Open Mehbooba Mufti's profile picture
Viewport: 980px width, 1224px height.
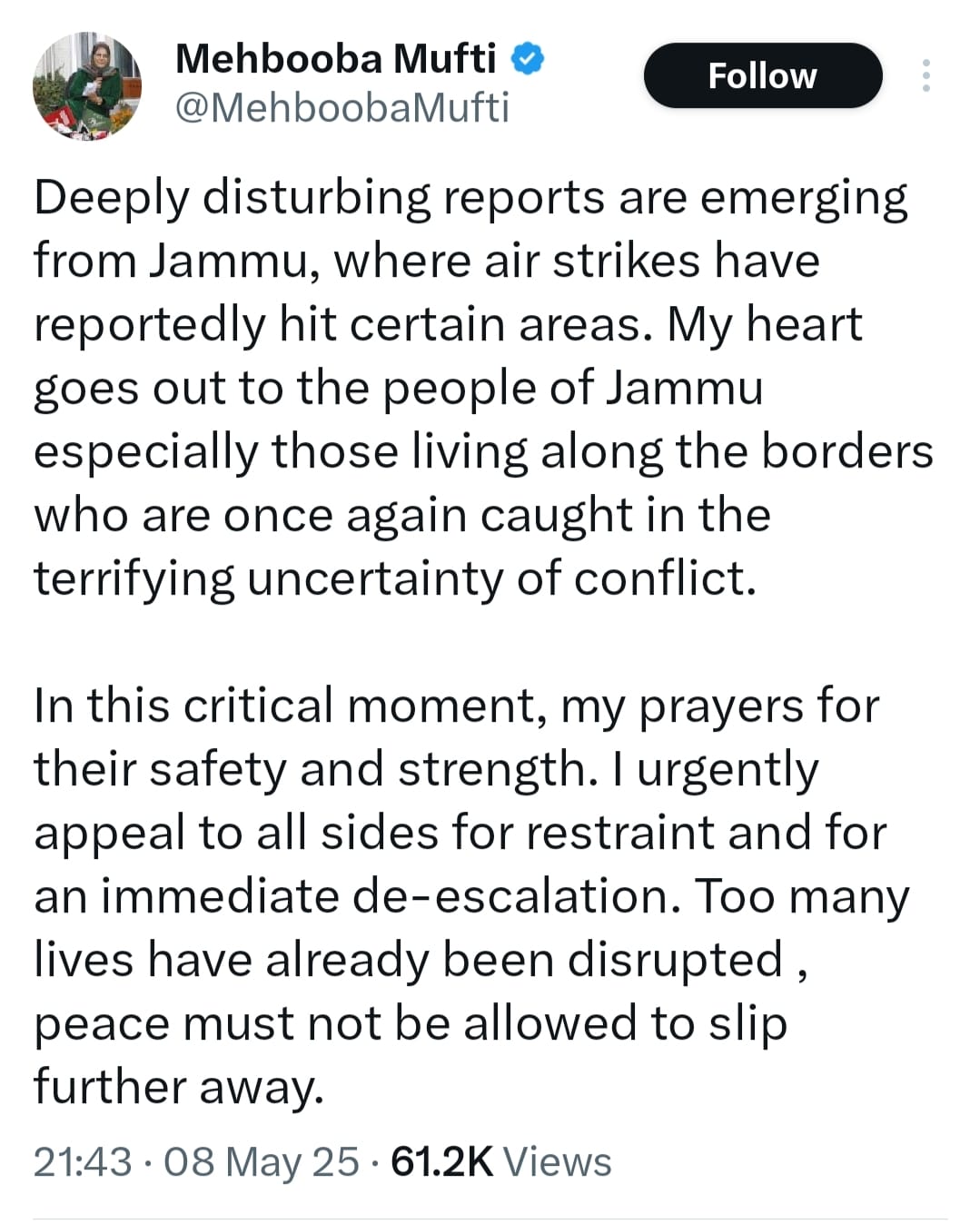[x=87, y=86]
